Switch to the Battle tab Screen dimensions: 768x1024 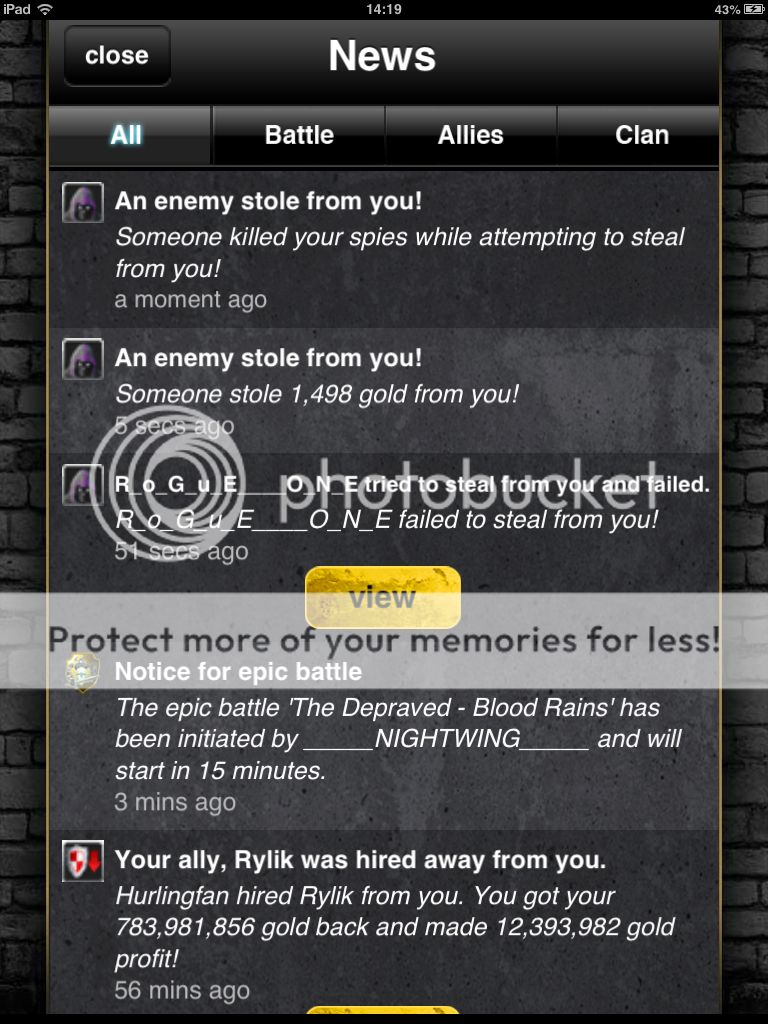299,135
